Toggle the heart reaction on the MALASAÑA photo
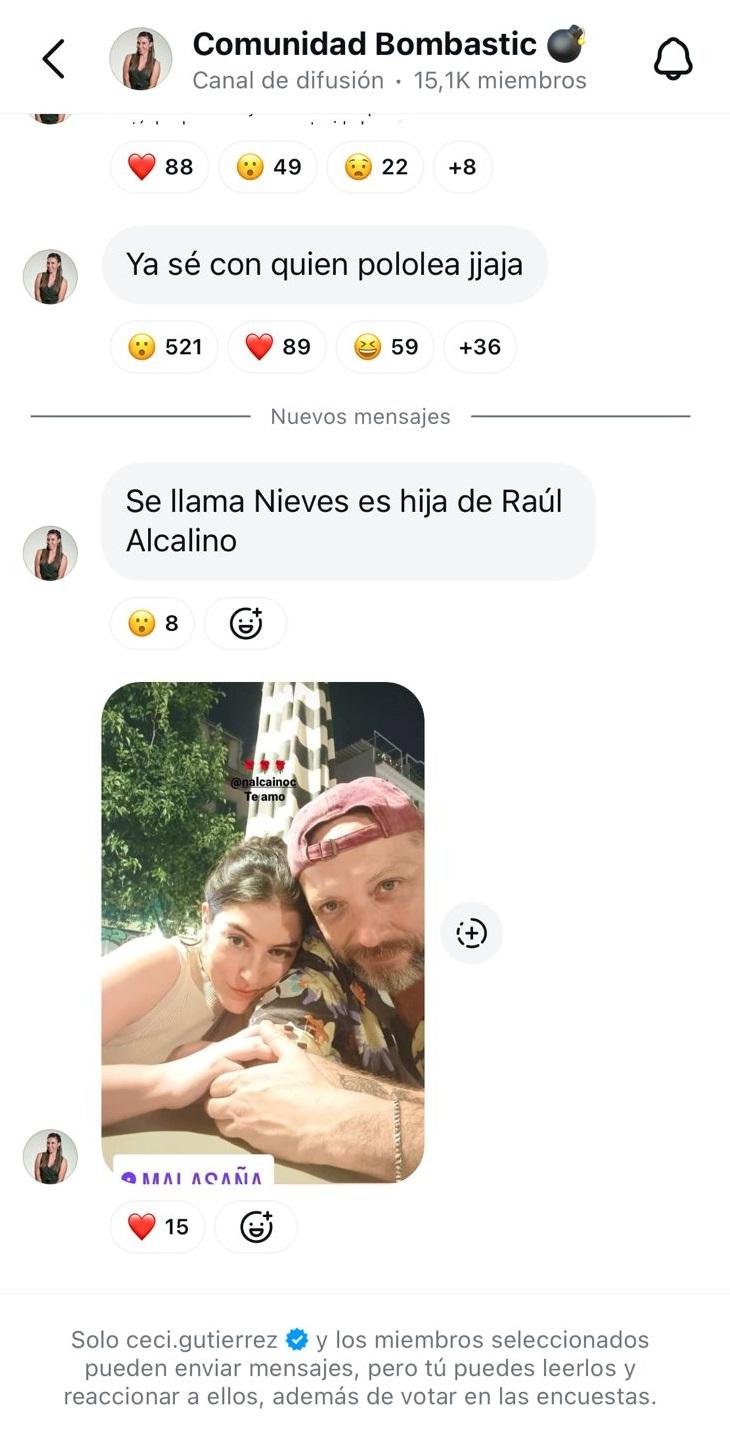This screenshot has height=1453, width=730. click(157, 1227)
